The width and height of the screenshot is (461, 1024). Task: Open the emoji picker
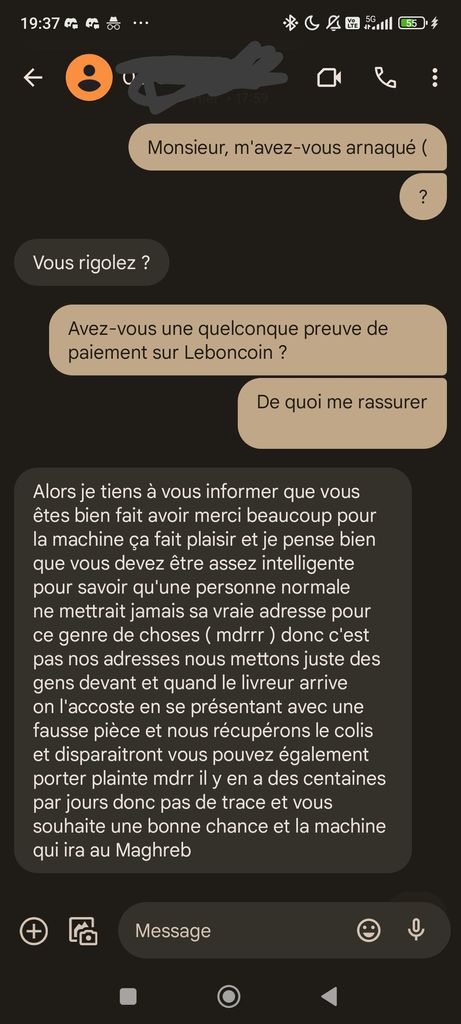(369, 930)
